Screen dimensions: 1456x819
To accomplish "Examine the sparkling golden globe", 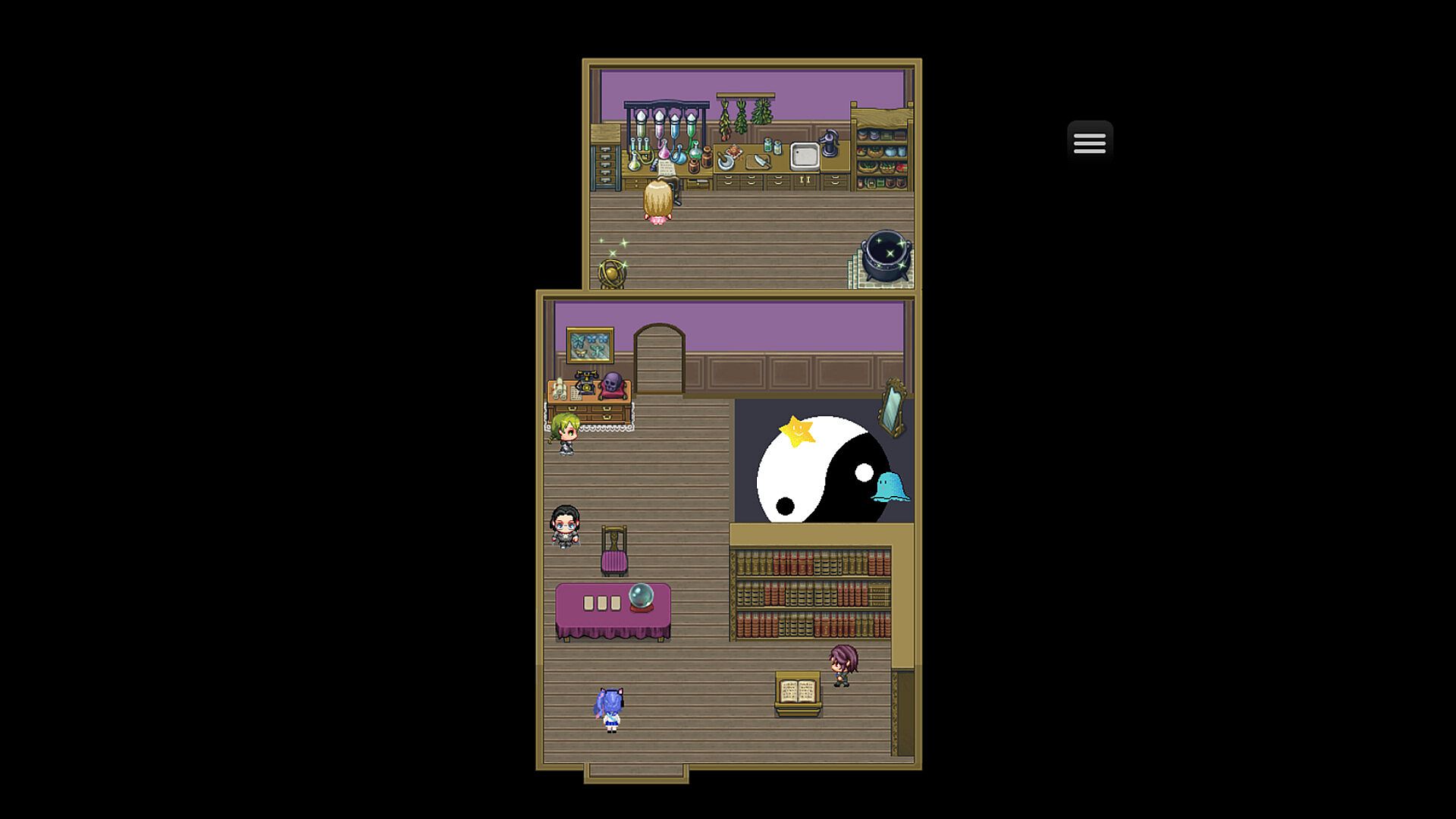I will point(612,272).
